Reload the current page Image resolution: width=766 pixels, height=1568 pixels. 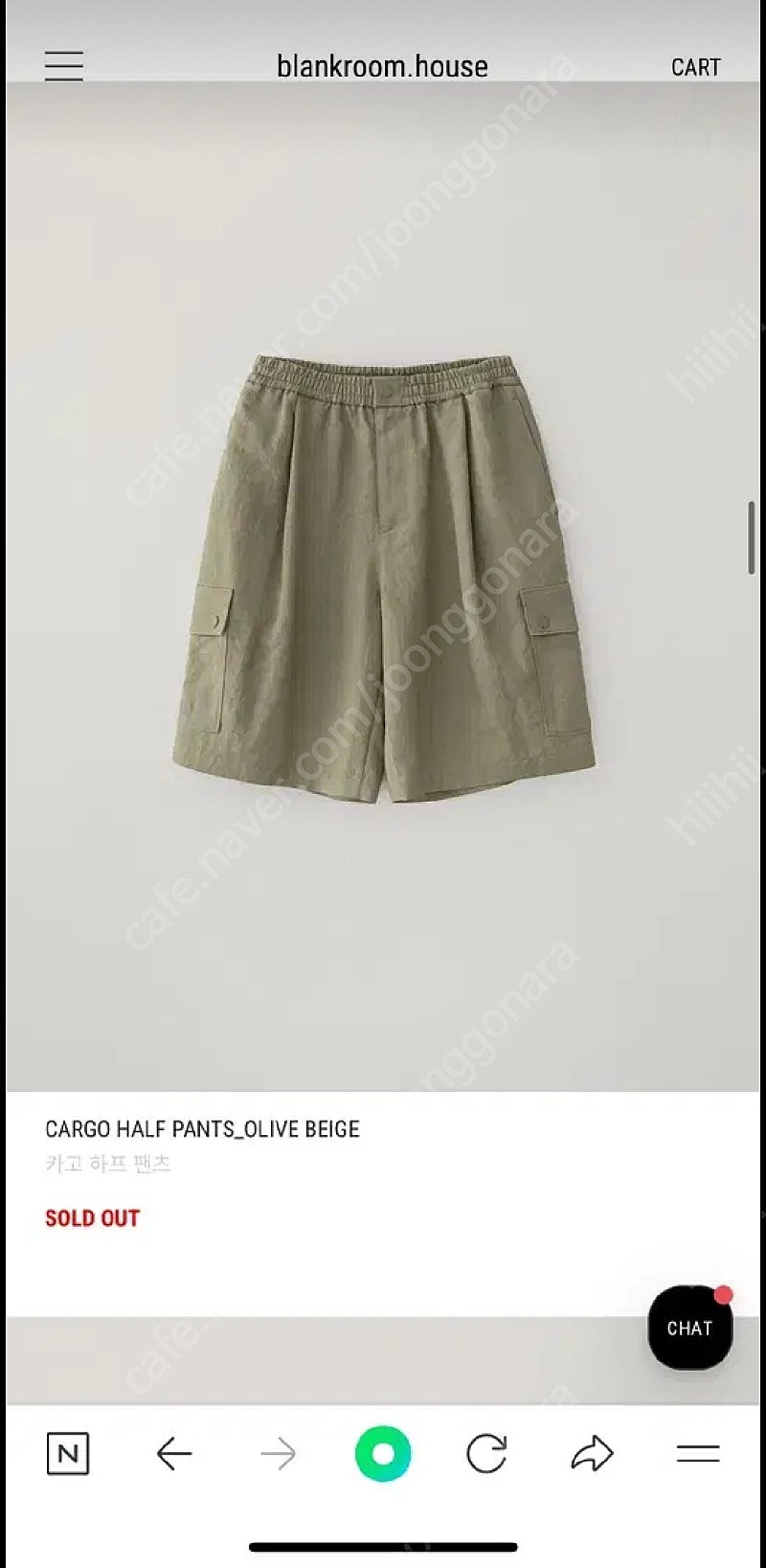click(x=486, y=1454)
